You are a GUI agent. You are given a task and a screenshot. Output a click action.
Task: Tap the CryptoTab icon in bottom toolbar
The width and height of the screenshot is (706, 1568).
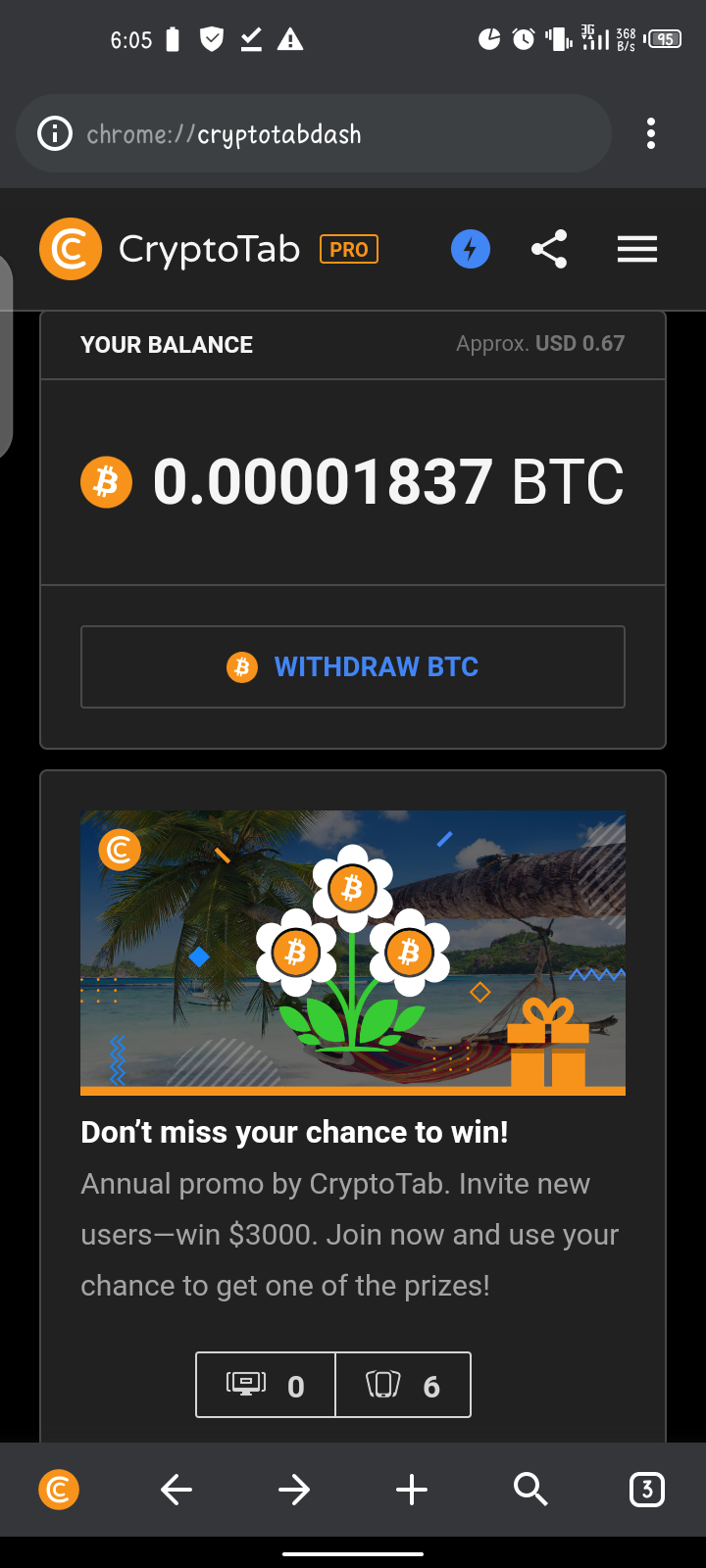(59, 1490)
